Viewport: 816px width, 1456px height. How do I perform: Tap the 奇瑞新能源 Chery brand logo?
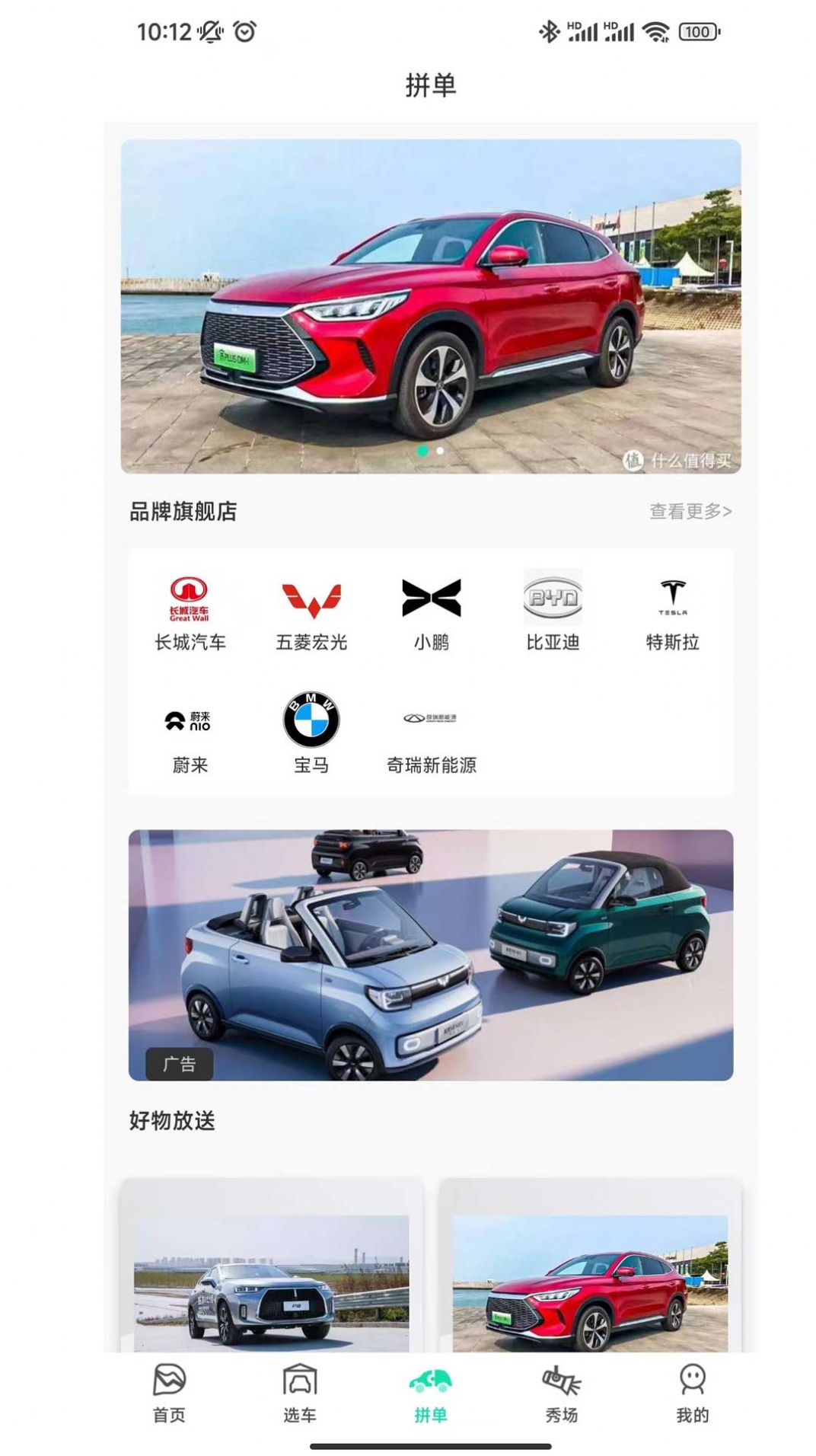(431, 717)
